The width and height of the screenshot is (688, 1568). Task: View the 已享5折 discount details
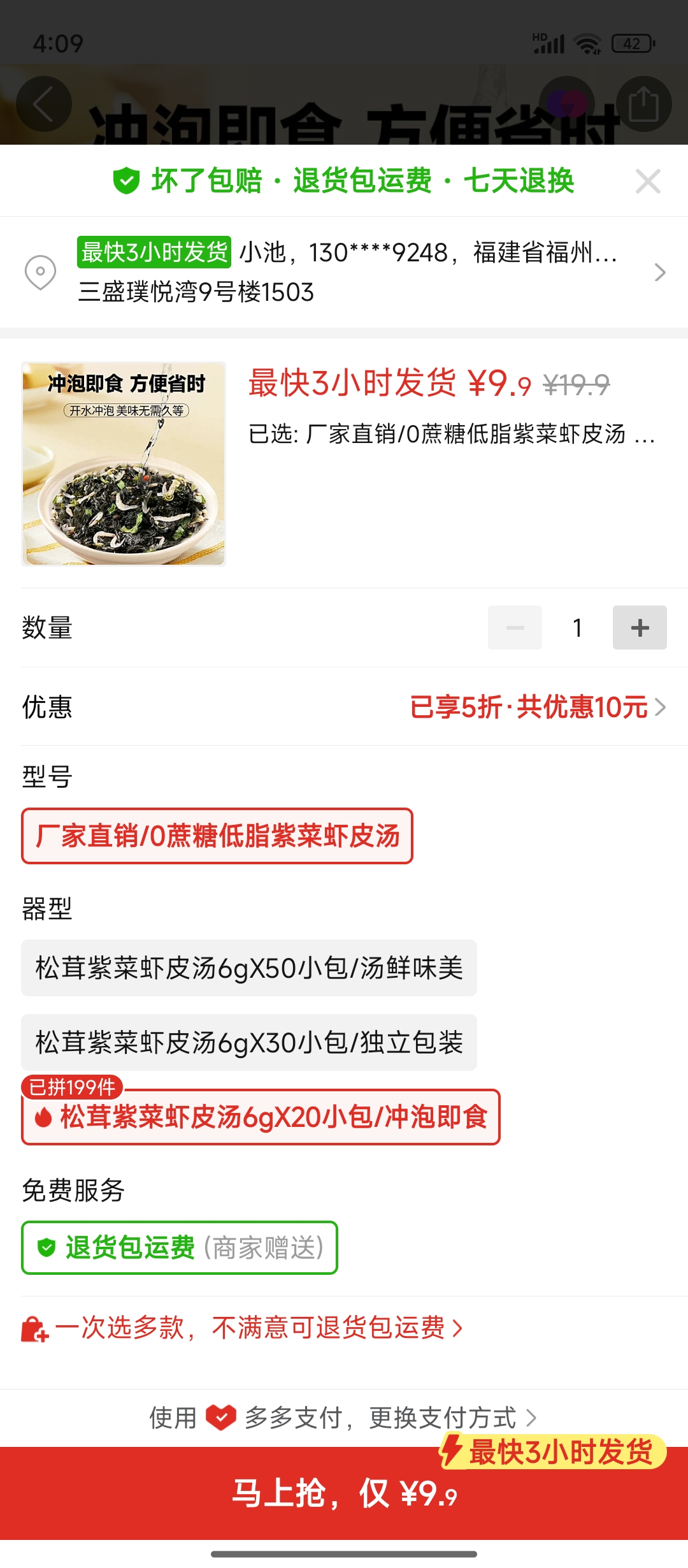tap(537, 707)
